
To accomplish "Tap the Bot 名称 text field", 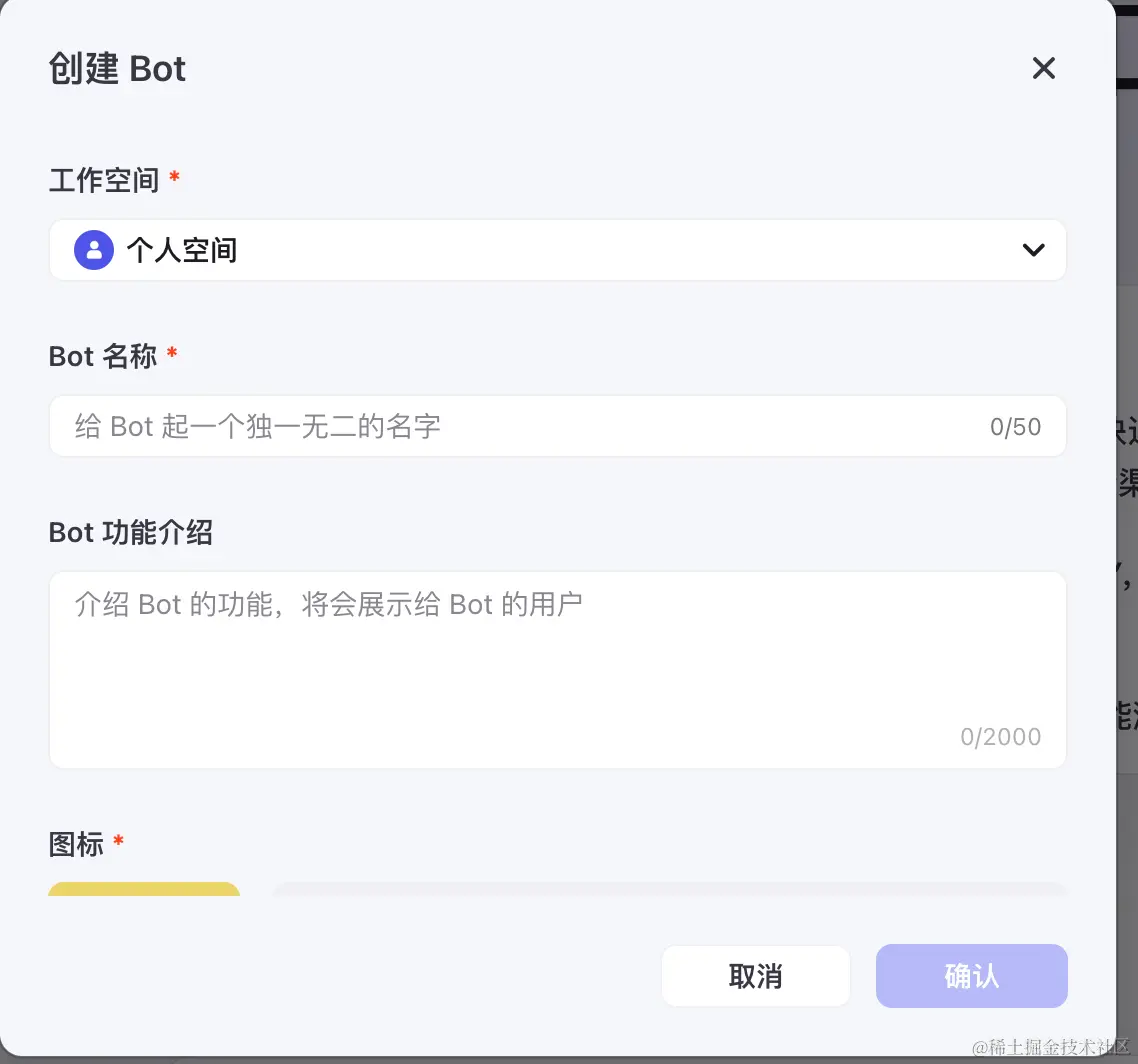I will point(520,427).
